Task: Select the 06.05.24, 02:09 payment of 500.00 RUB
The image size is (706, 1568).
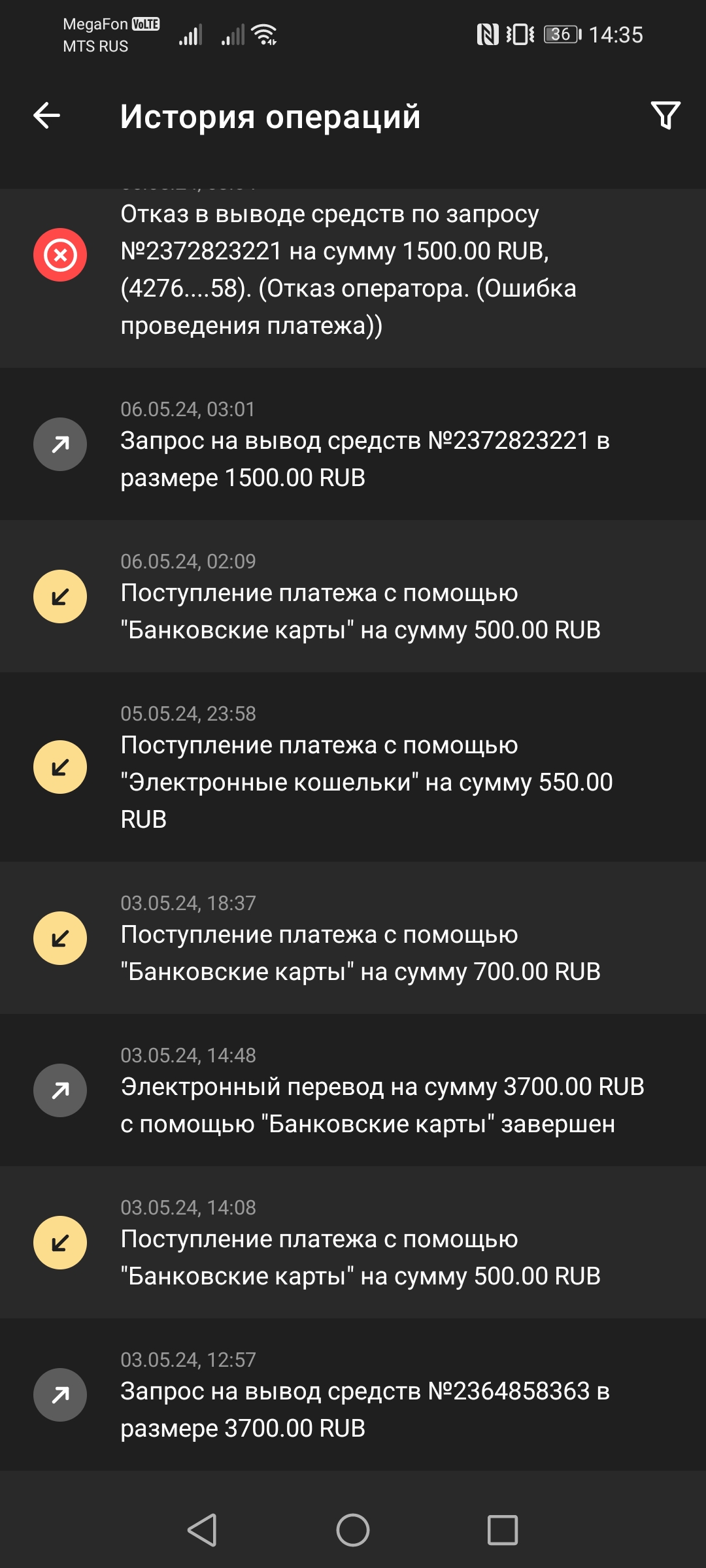Action: click(x=353, y=596)
